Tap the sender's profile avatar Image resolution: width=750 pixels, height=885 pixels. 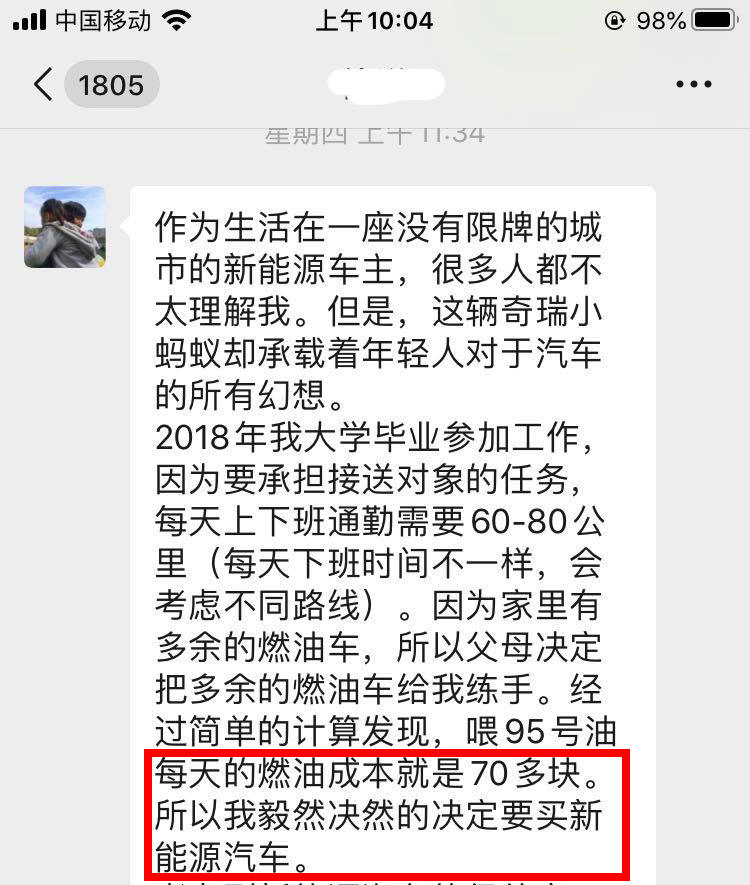coord(64,227)
